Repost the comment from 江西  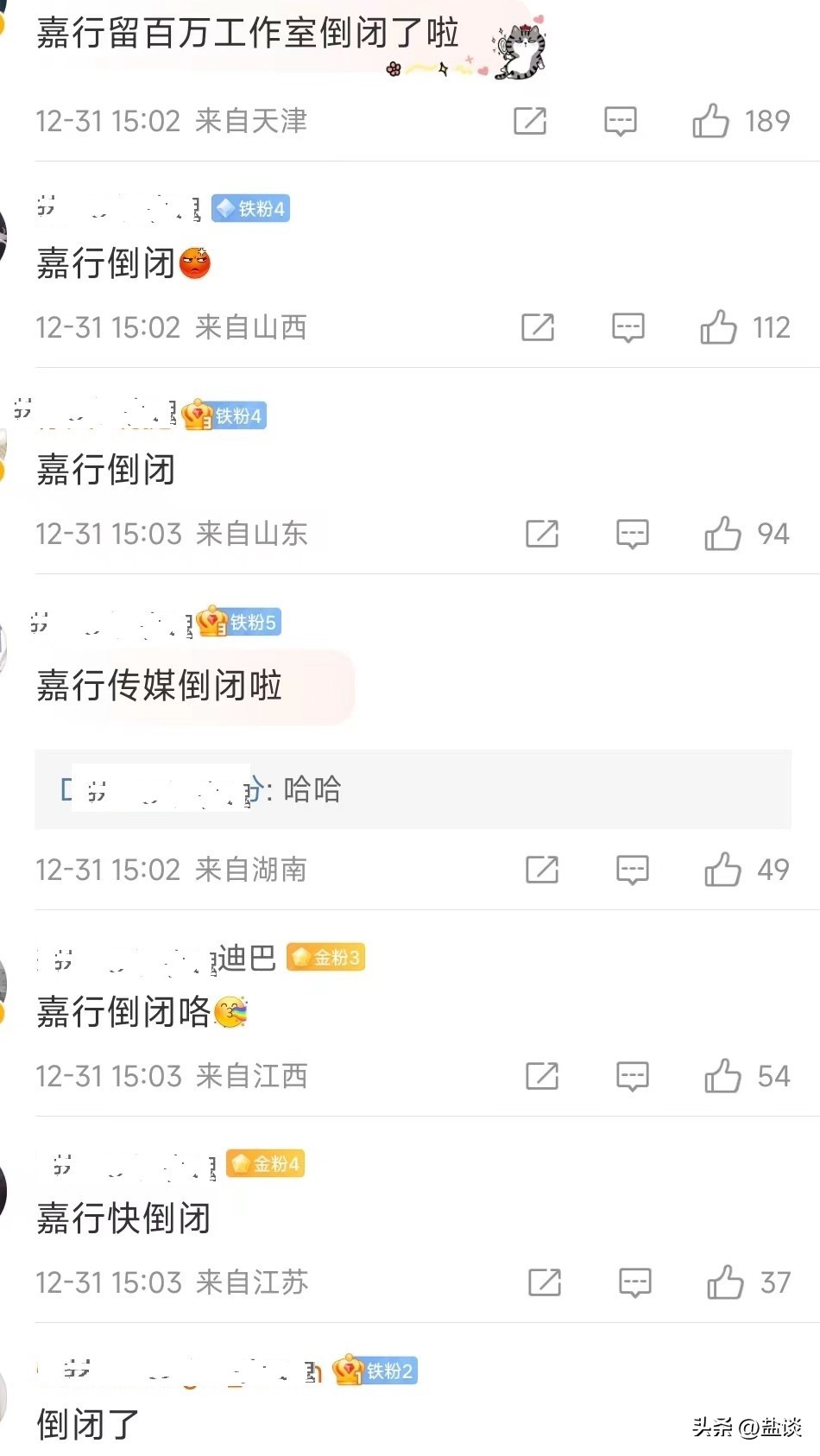[542, 1076]
